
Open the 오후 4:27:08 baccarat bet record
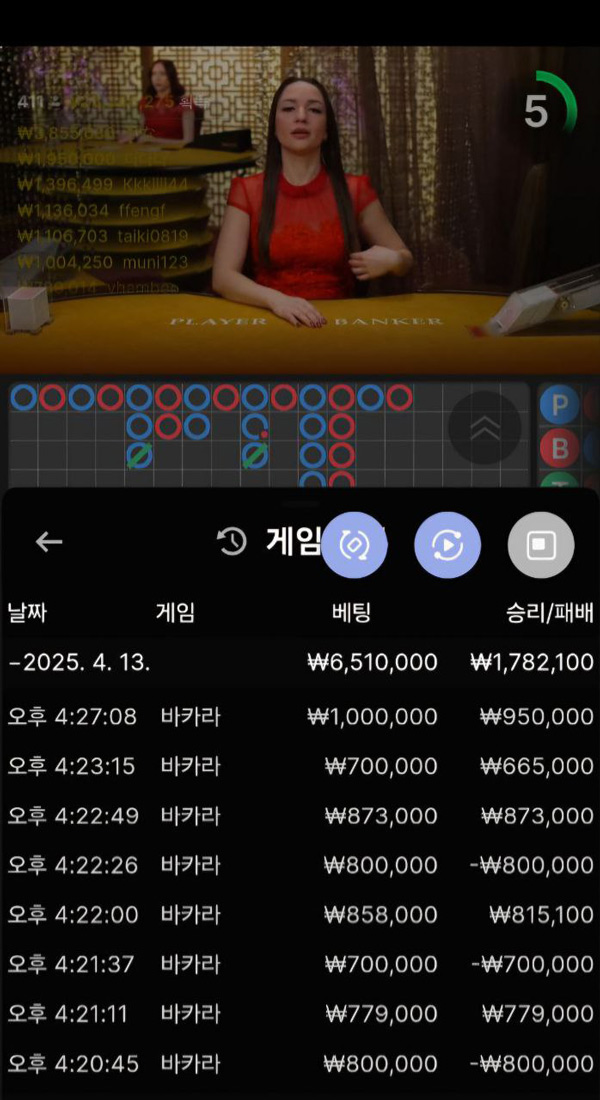(300, 716)
